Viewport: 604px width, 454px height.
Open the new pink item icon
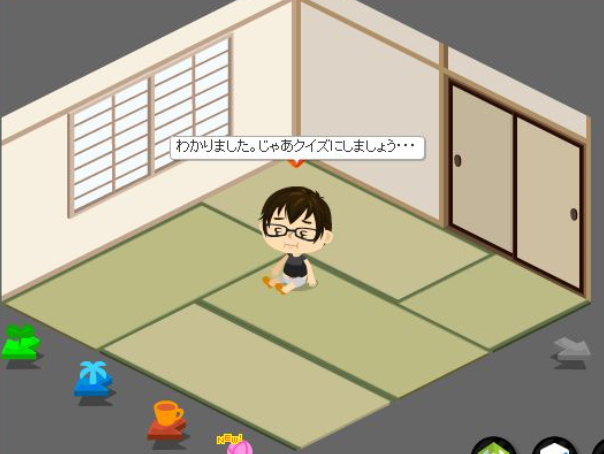coord(236,445)
